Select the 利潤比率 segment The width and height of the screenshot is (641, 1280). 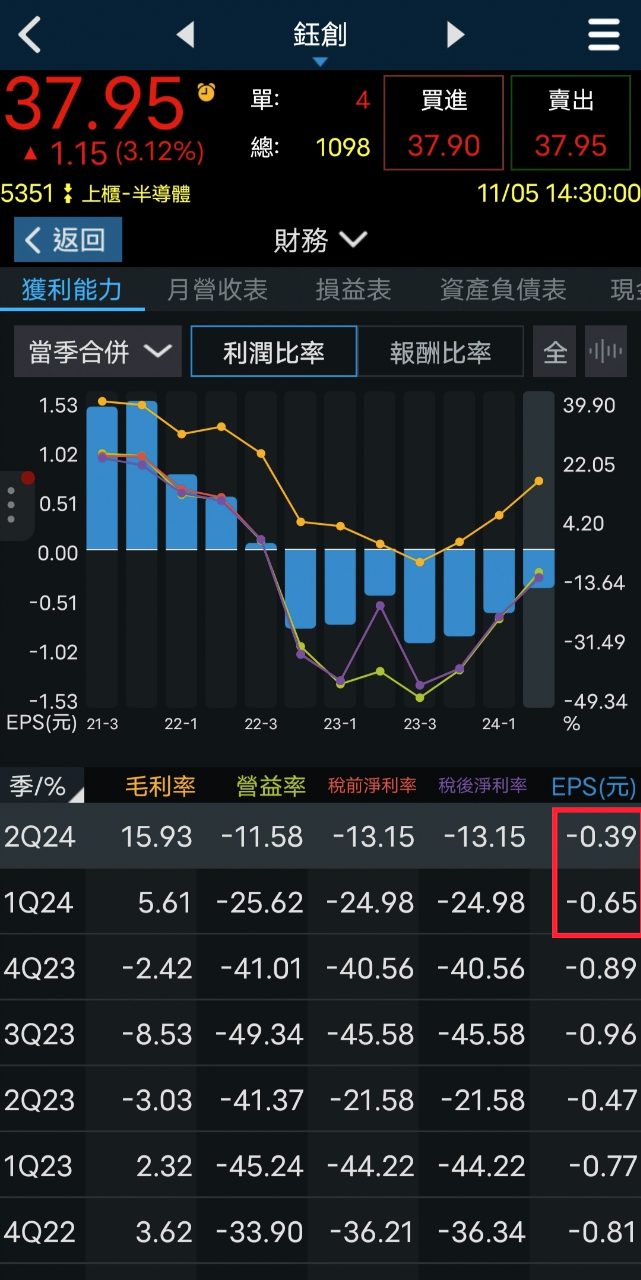tap(273, 351)
